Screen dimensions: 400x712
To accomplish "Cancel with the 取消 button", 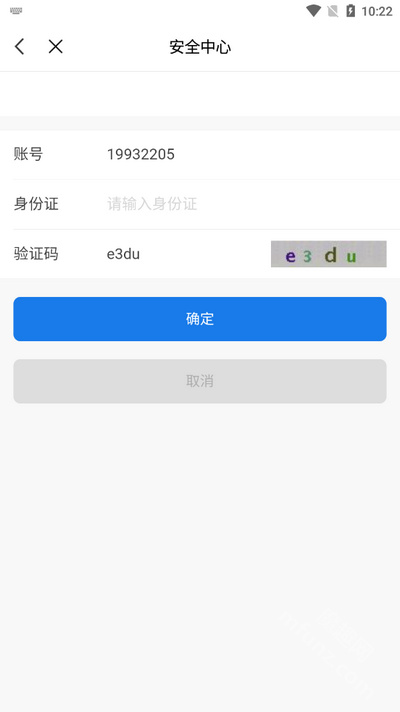I will 200,381.
